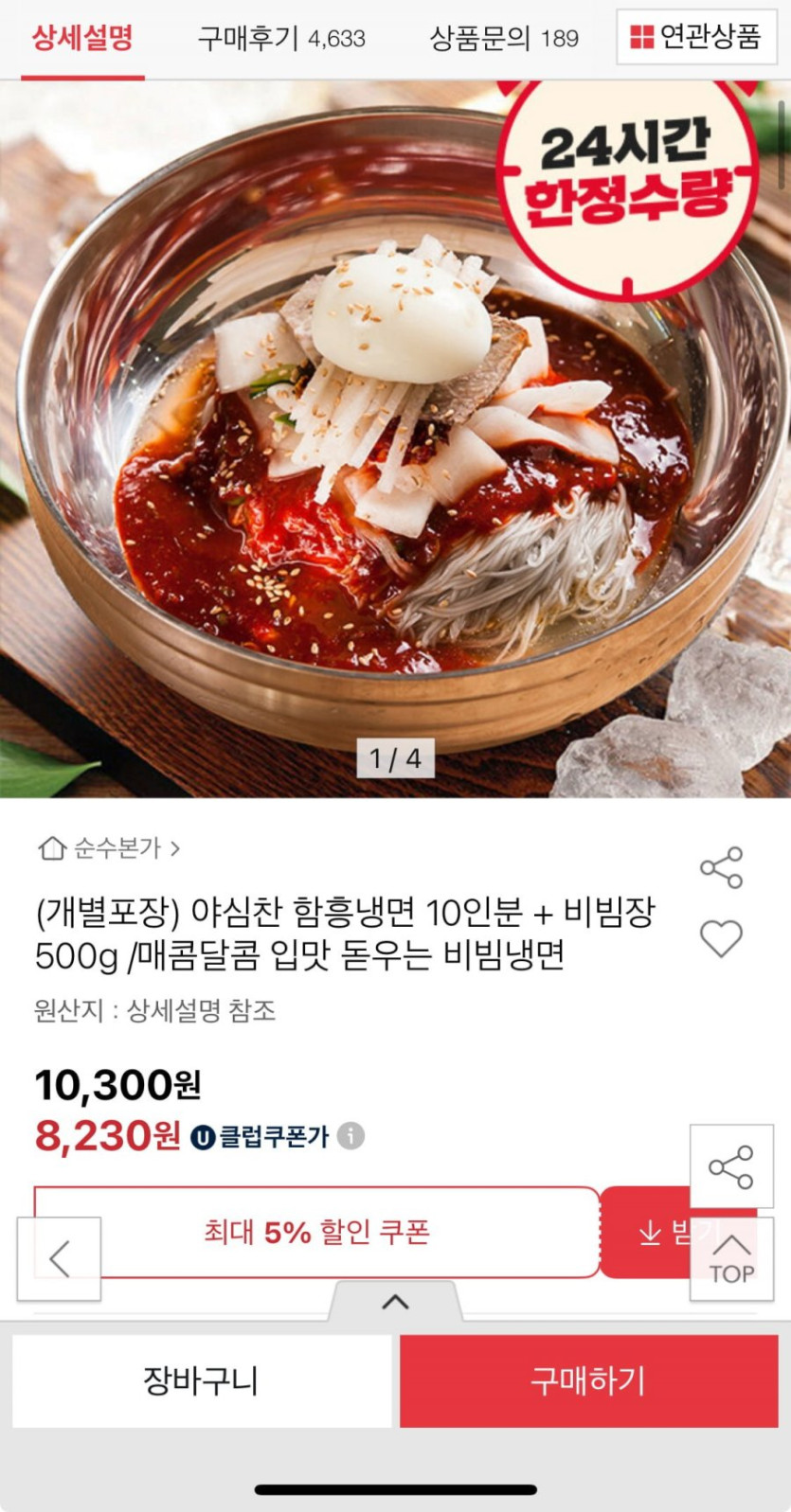
Task: Go to previous screen with left arrow
Action: pos(60,1259)
